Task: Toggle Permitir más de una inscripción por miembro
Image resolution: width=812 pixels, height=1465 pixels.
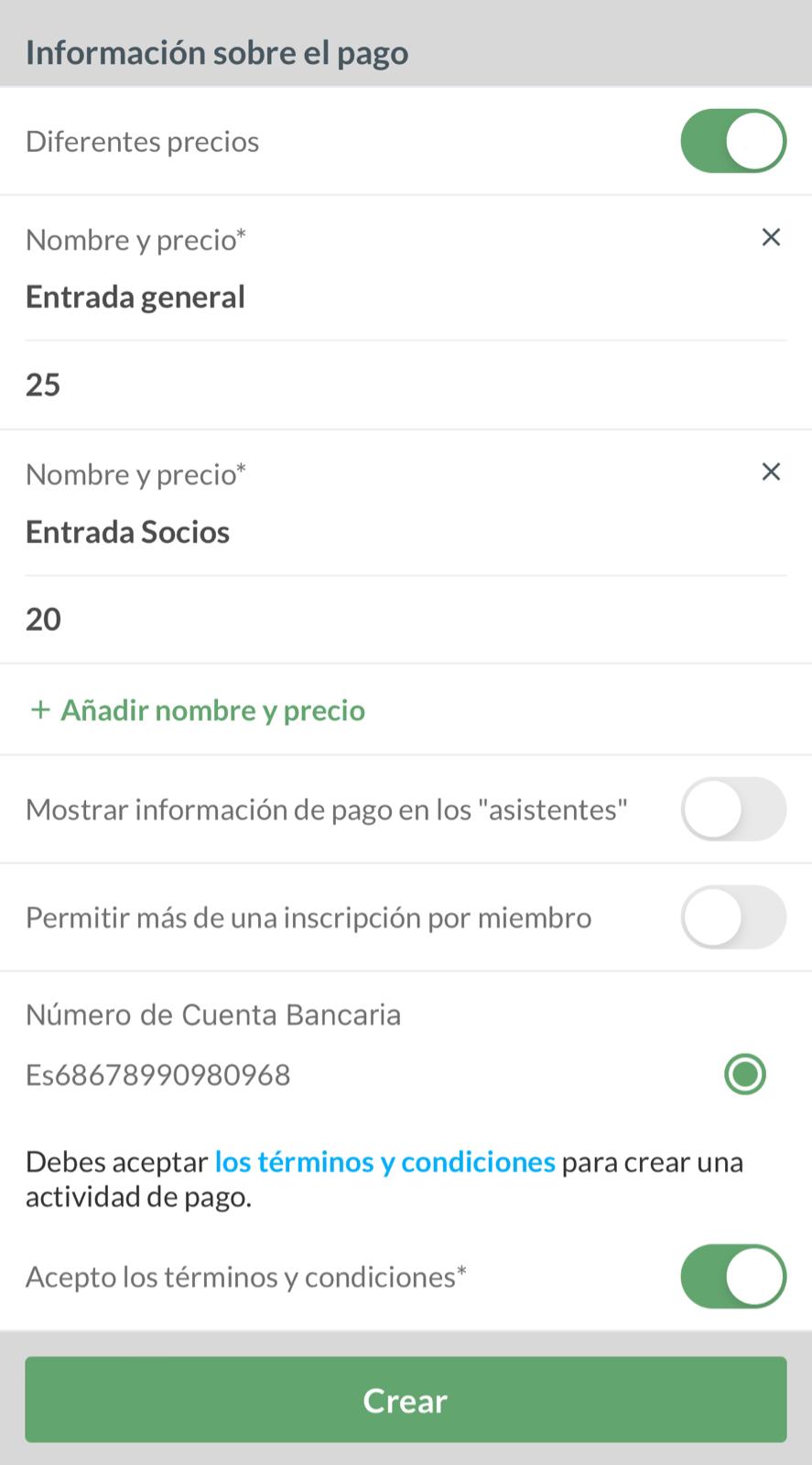Action: 733,917
